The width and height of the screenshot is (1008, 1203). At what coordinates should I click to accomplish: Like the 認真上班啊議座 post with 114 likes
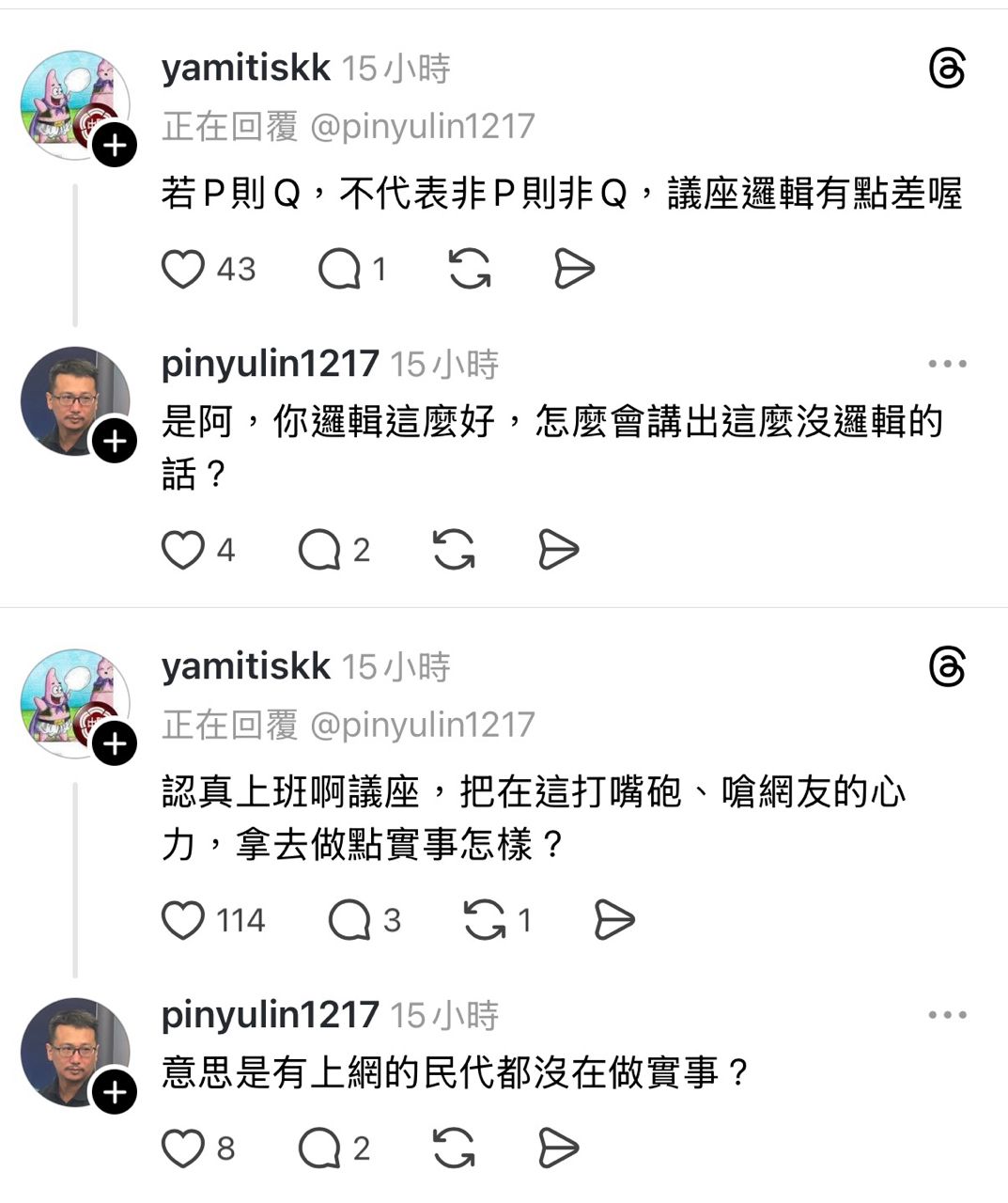tap(183, 920)
